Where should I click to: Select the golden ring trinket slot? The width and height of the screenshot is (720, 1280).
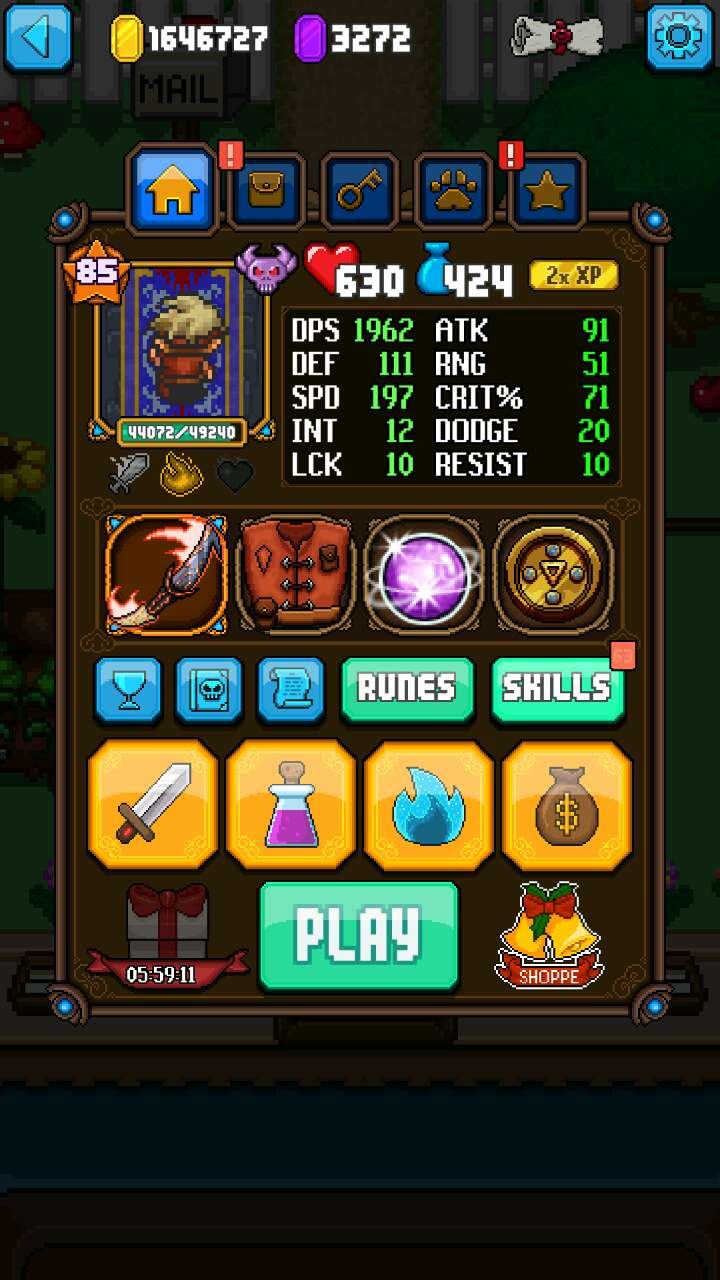coord(553,575)
